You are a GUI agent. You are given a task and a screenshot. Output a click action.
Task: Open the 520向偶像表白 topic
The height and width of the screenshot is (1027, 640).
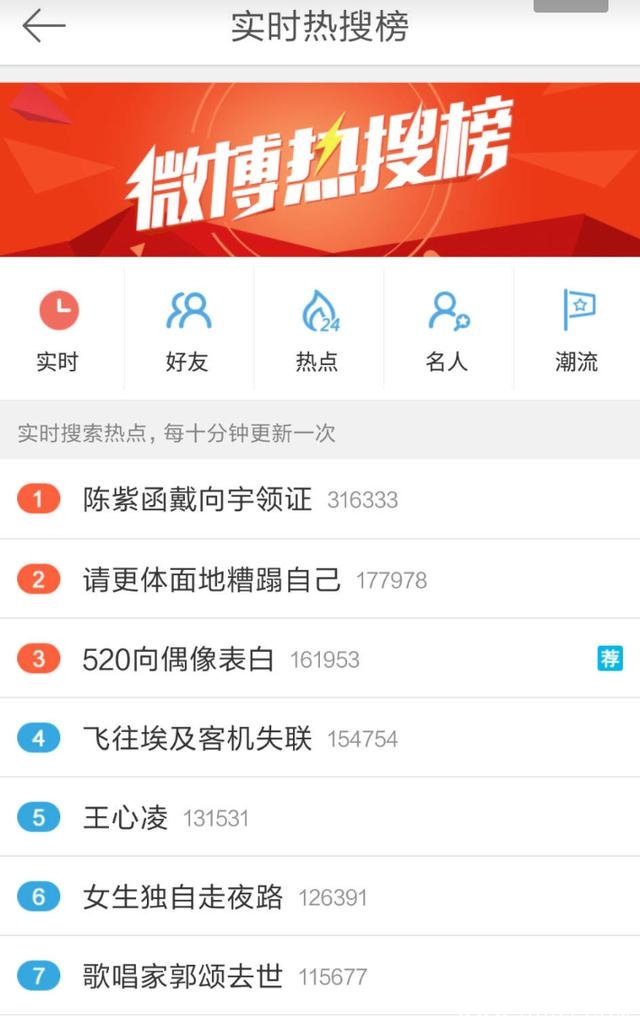(x=178, y=659)
